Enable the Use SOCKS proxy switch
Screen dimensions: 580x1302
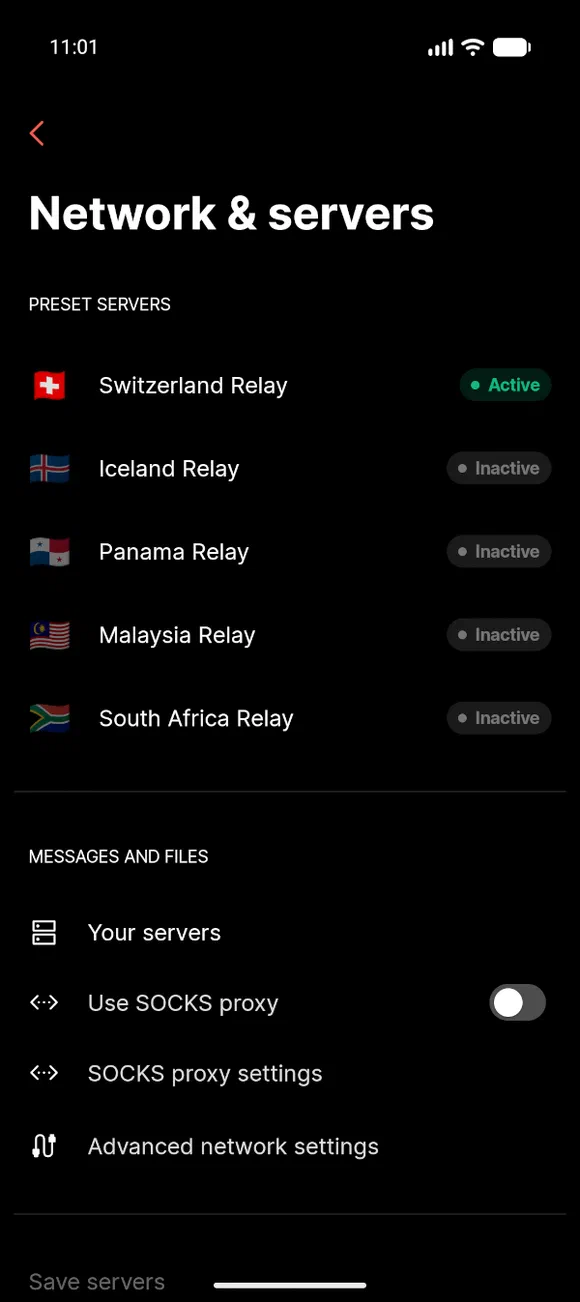(x=517, y=1003)
